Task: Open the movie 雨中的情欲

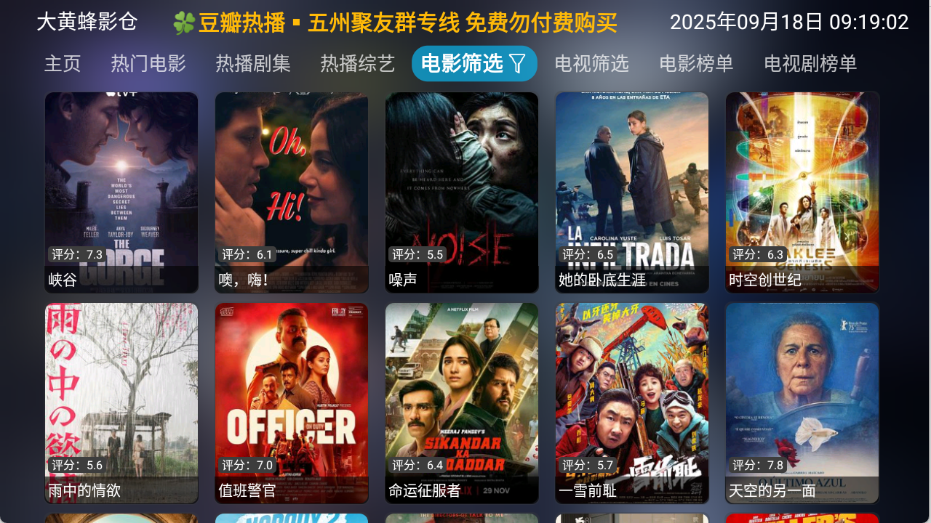Action: [x=121, y=402]
